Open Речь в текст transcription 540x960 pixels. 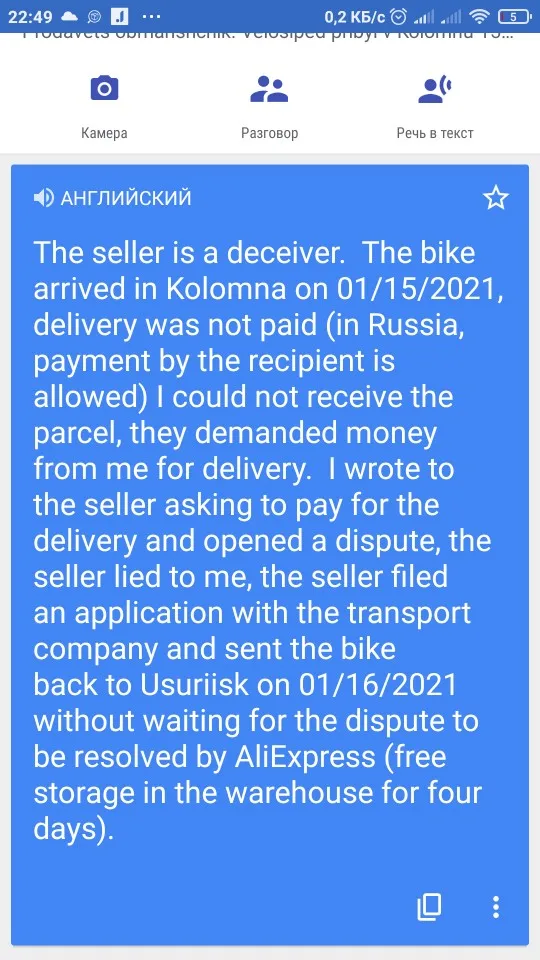(x=435, y=105)
